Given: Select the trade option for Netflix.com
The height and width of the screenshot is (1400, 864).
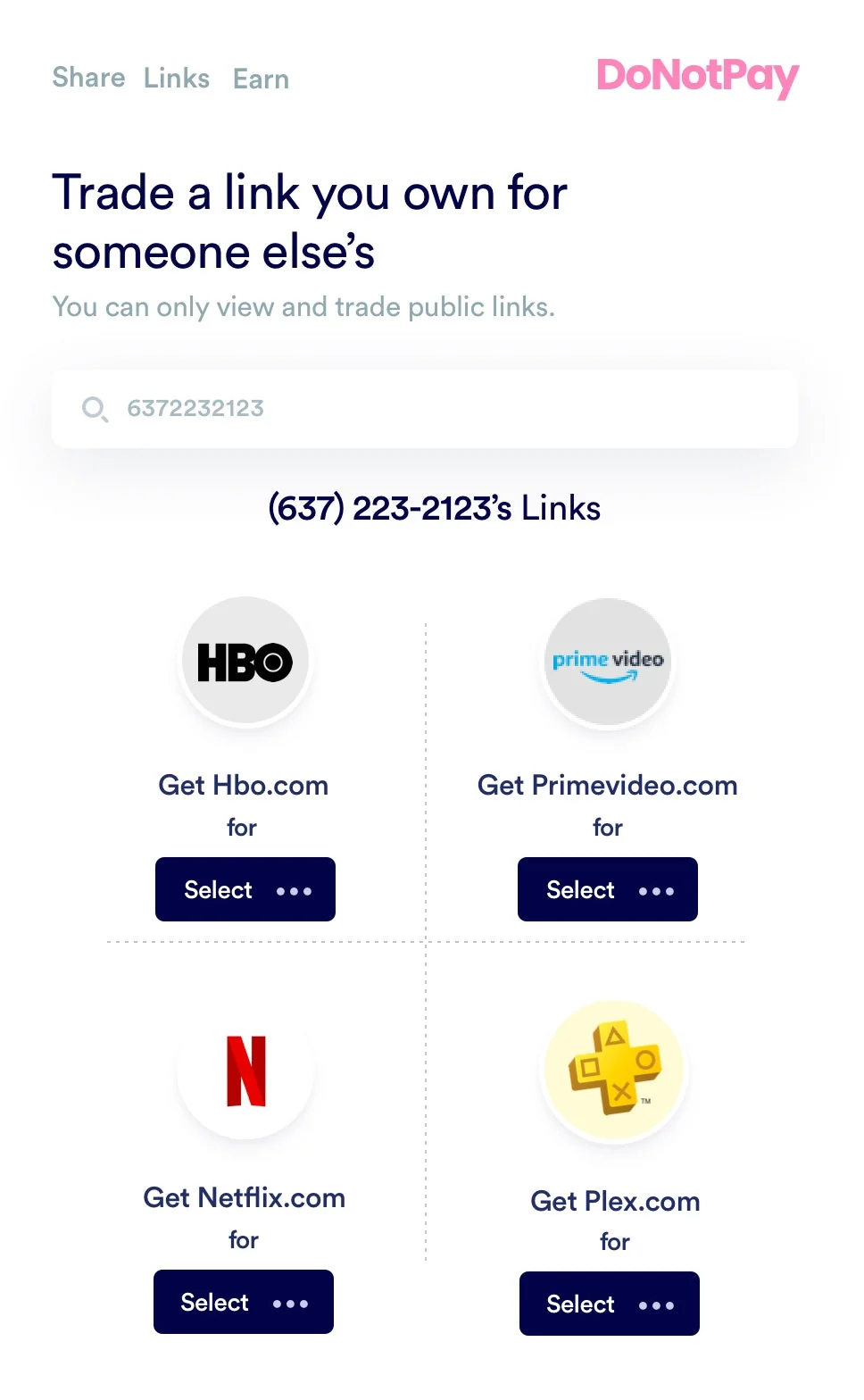Looking at the screenshot, I should coord(243,1302).
